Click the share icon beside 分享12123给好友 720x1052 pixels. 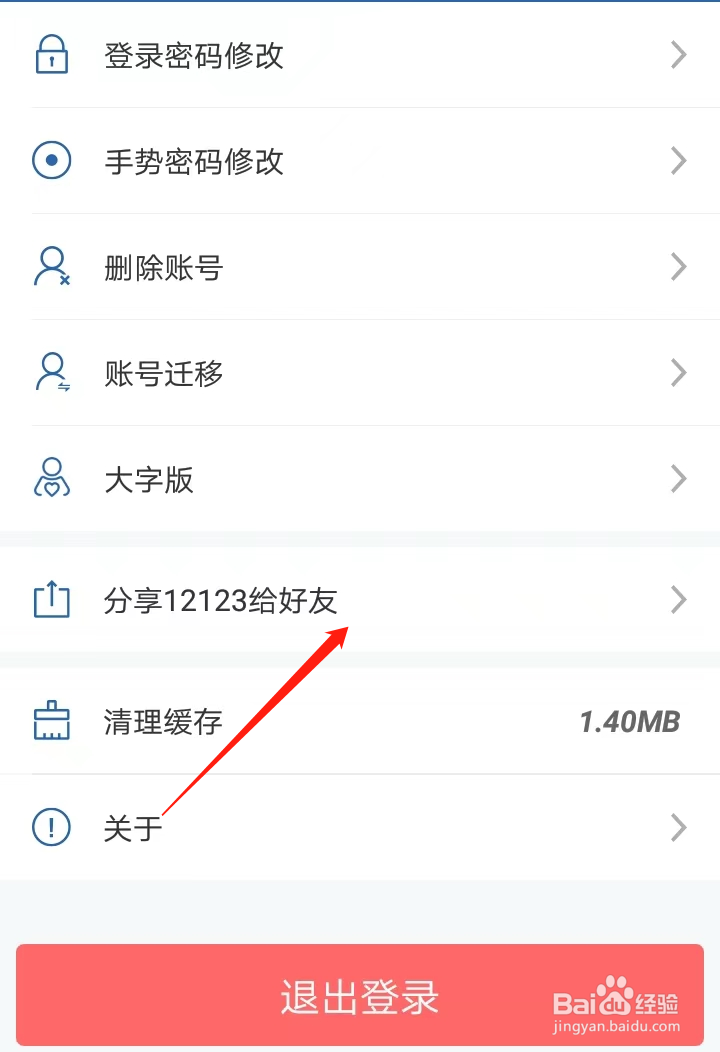click(x=51, y=600)
